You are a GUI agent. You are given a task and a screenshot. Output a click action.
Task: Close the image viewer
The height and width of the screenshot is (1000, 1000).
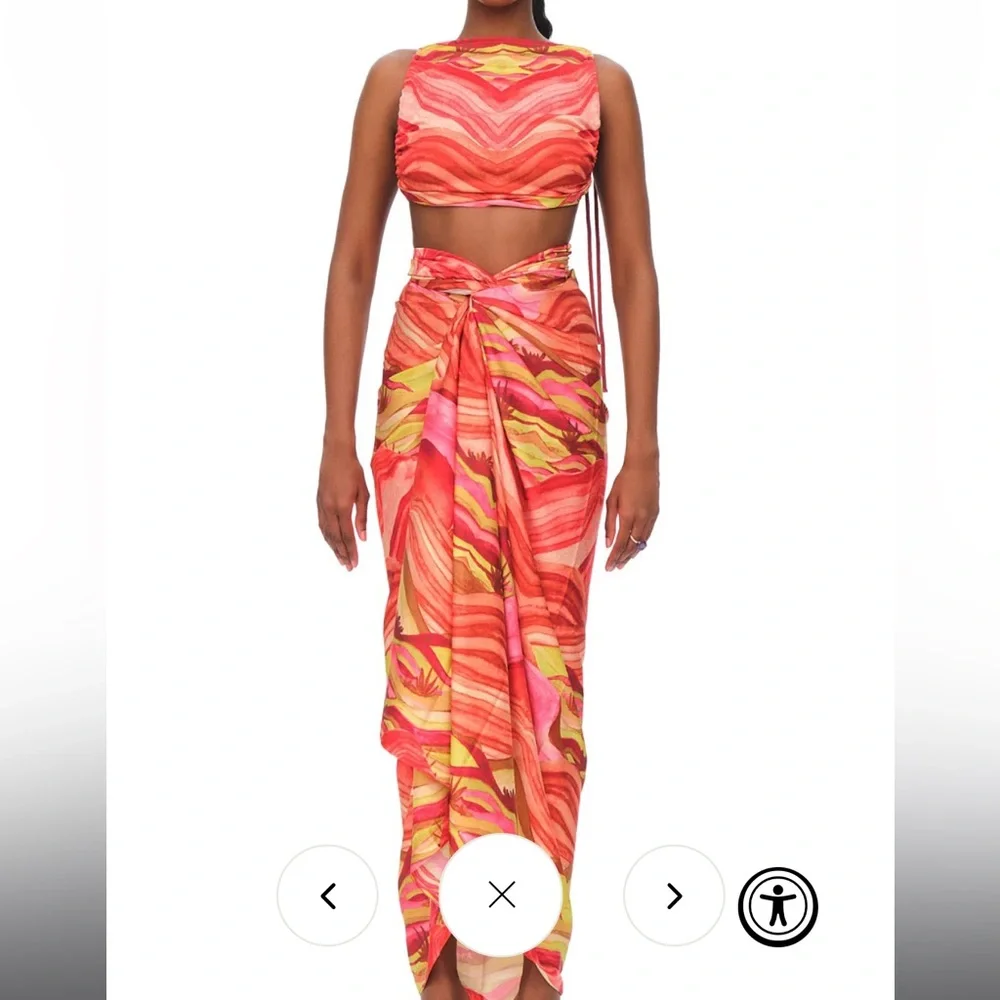point(501,895)
